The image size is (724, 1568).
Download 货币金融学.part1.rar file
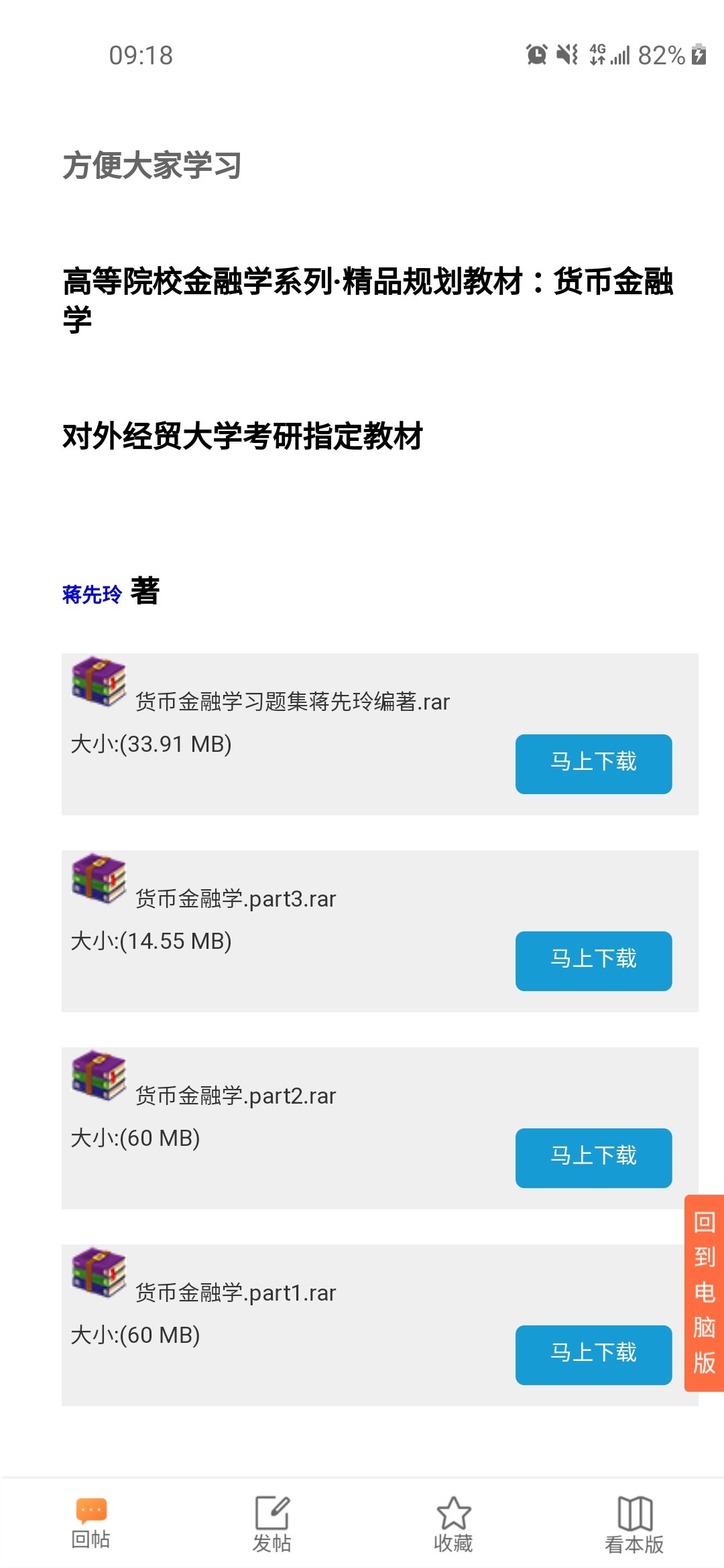tap(593, 1355)
